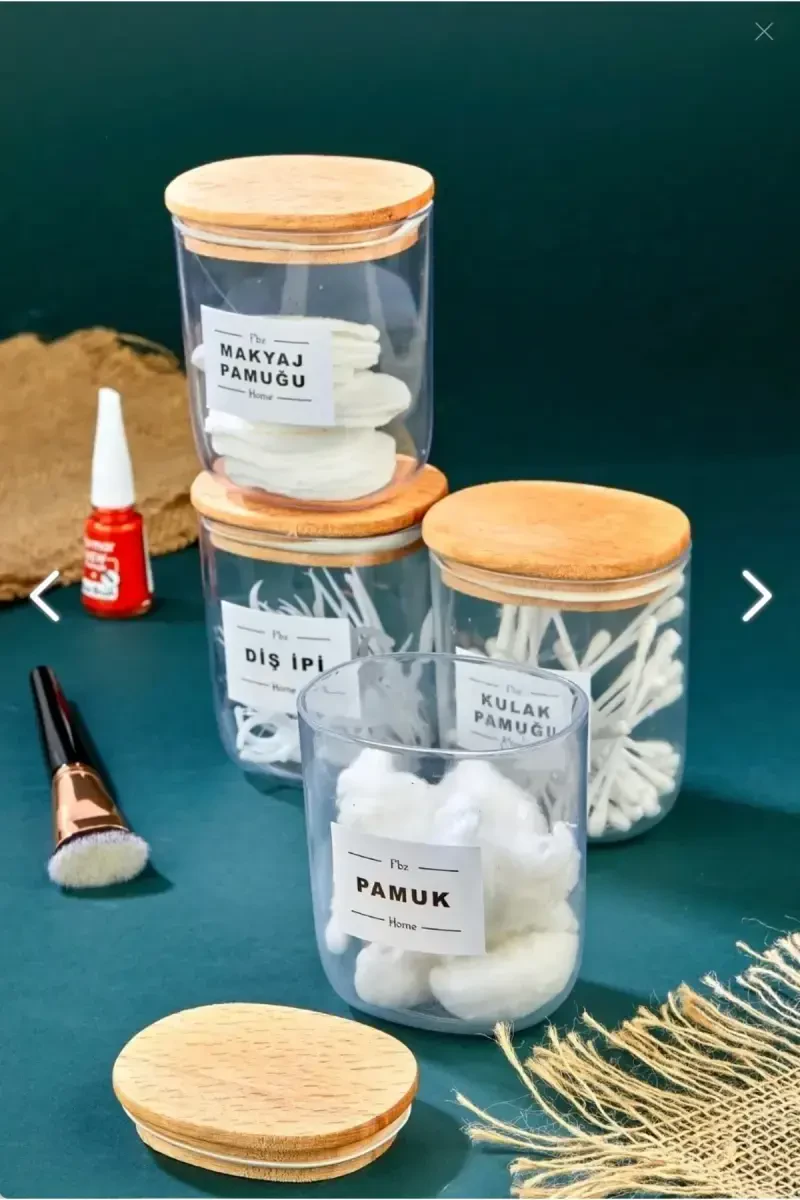Go to the next product image
Viewport: 800px width, 1200px height.
pos(756,596)
